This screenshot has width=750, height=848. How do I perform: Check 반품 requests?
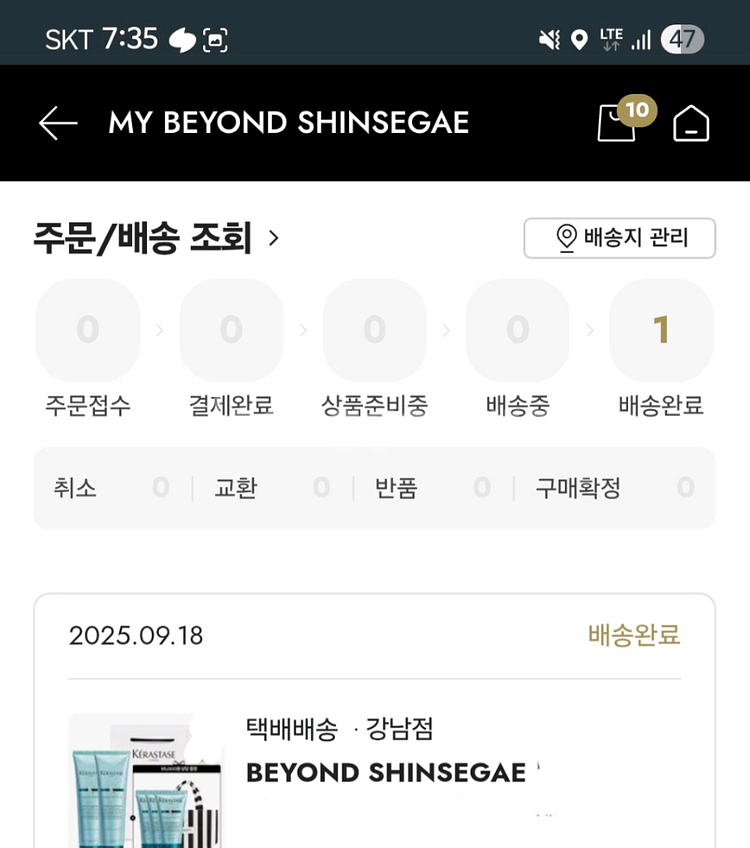click(432, 488)
